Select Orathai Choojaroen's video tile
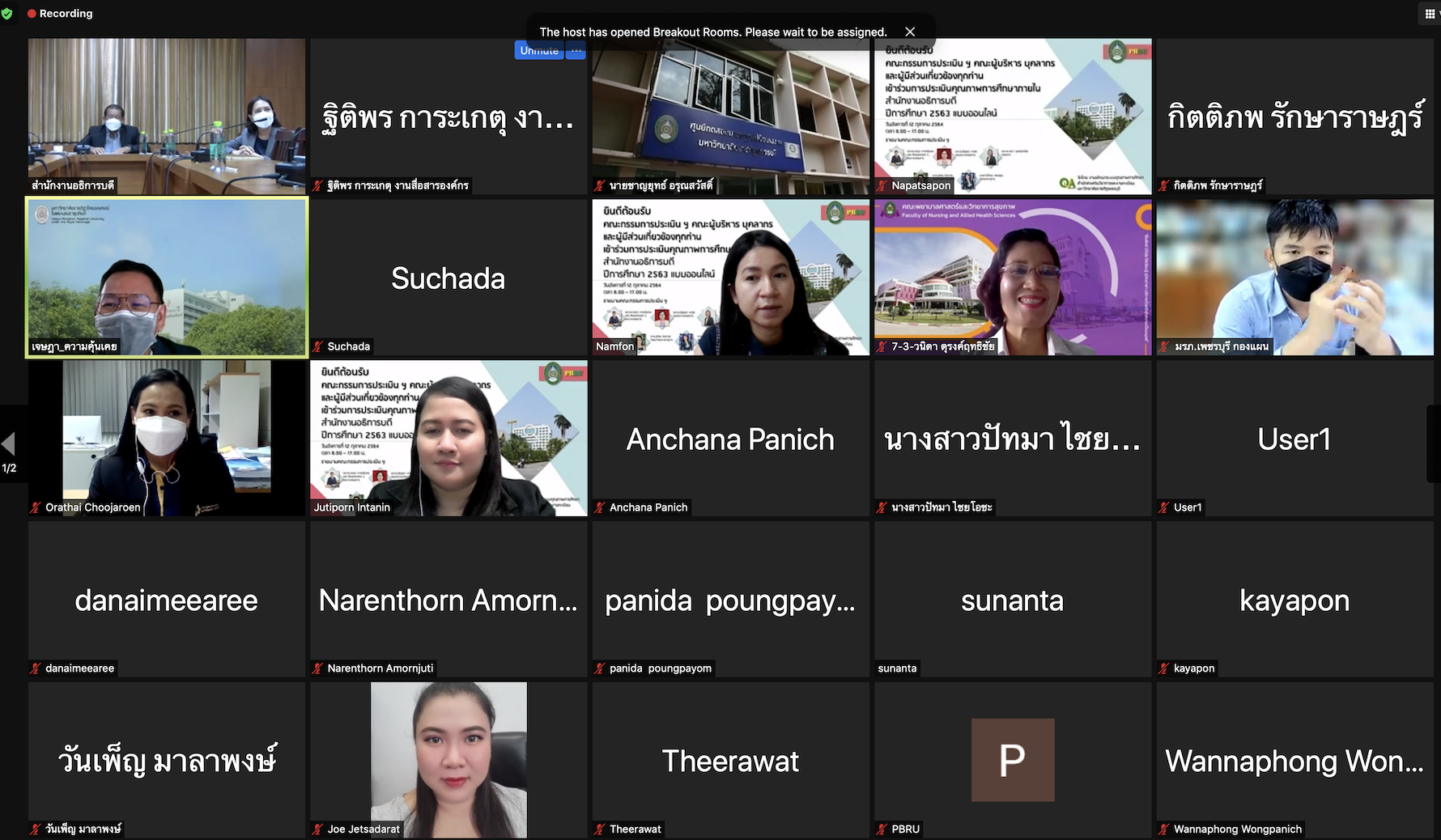 [x=166, y=438]
